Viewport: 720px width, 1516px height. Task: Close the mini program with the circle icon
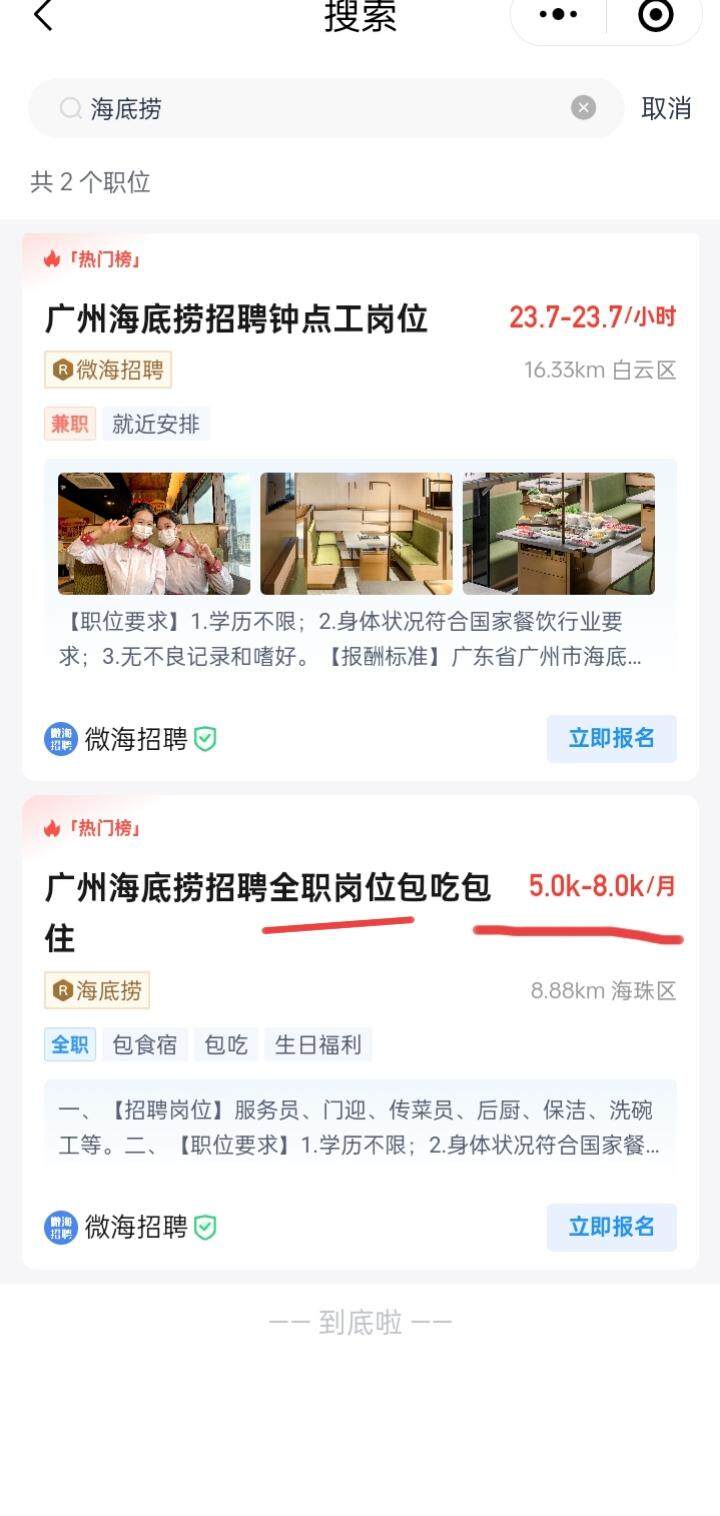[656, 15]
